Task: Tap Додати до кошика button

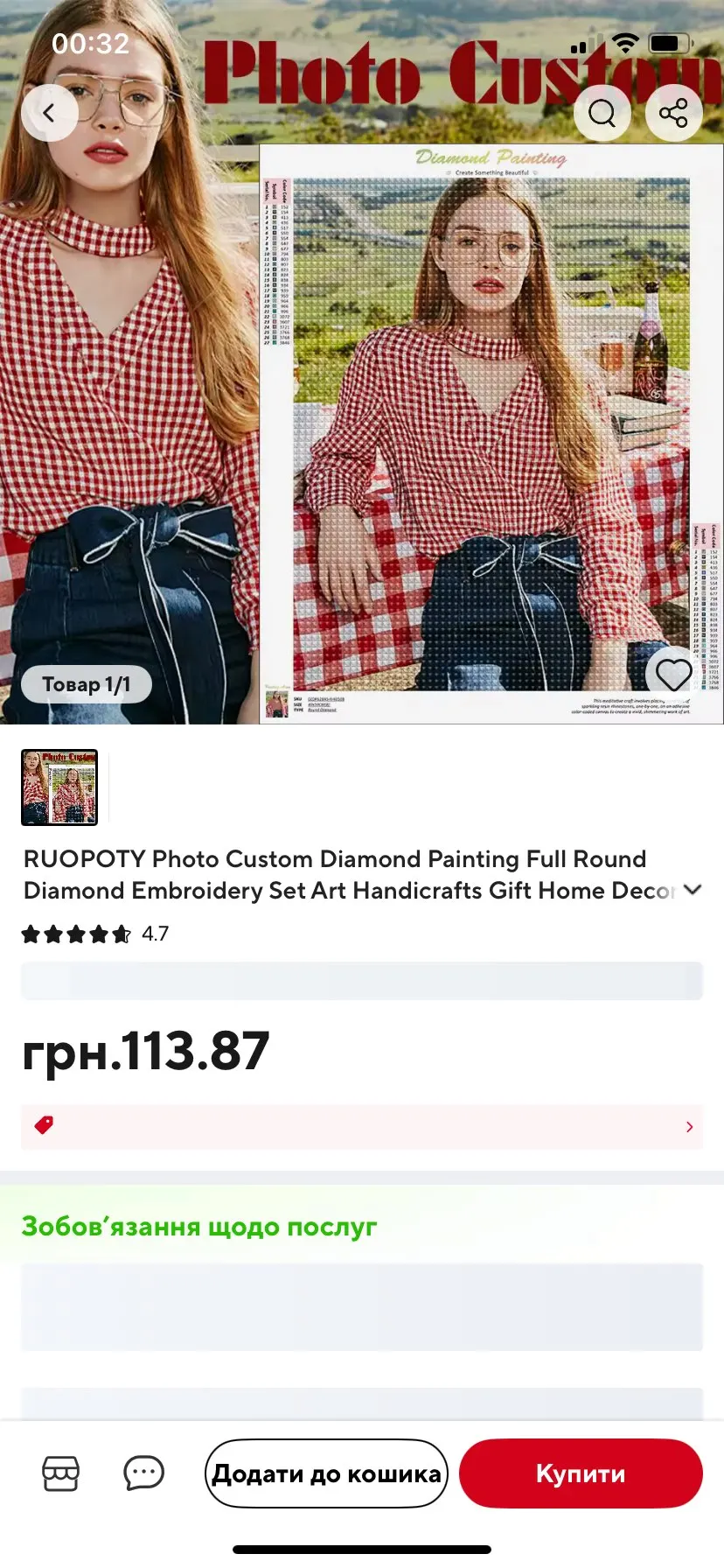Action: click(x=326, y=1473)
